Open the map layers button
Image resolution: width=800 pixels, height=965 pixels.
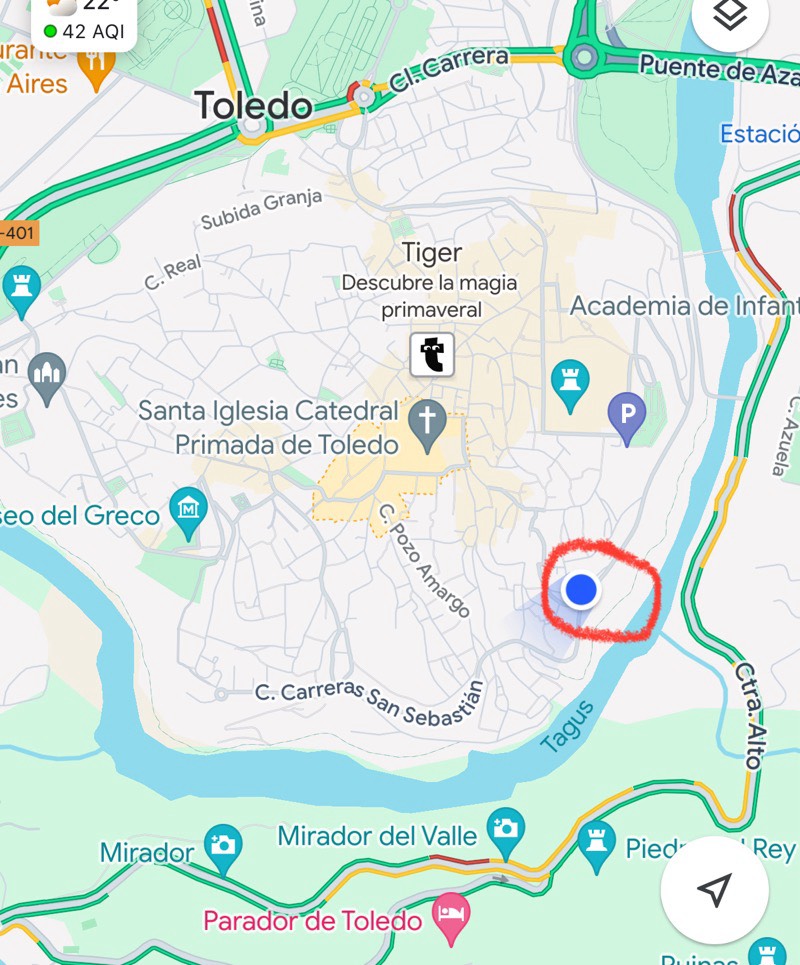point(730,17)
